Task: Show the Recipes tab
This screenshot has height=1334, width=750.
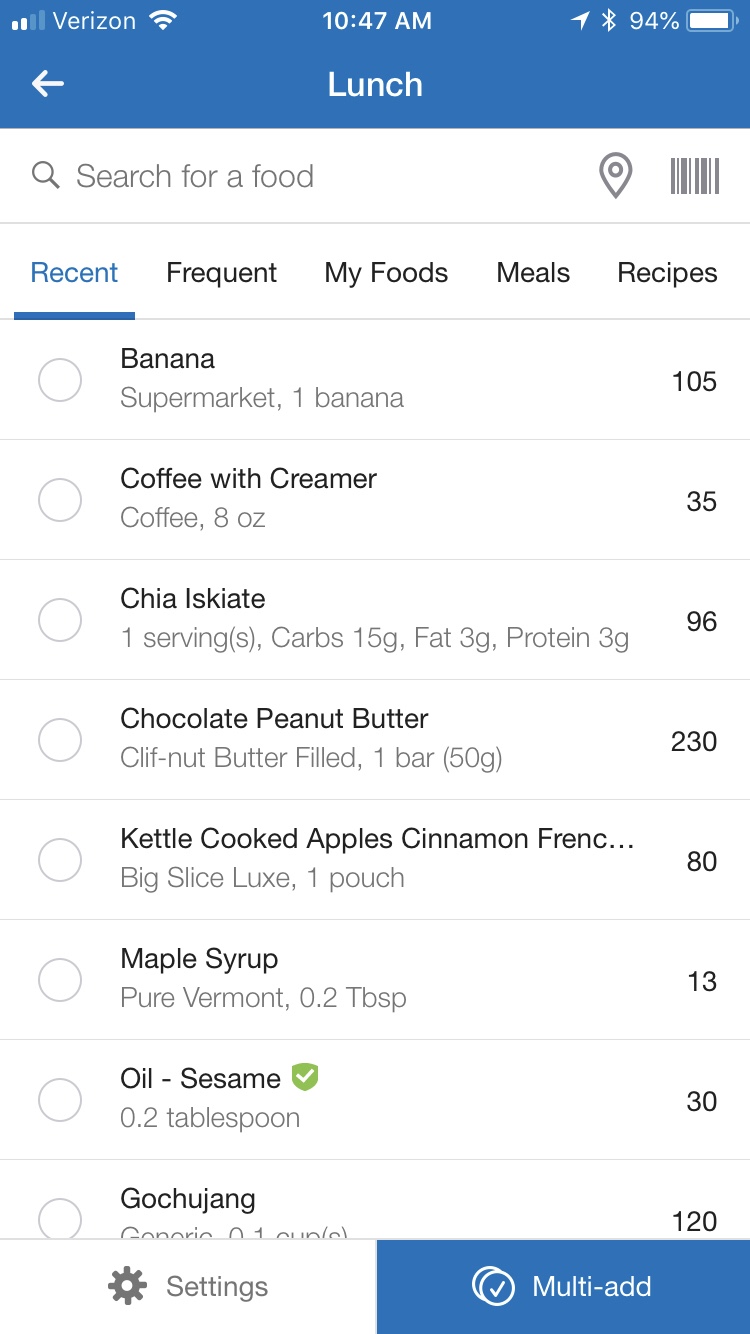Action: click(x=667, y=273)
